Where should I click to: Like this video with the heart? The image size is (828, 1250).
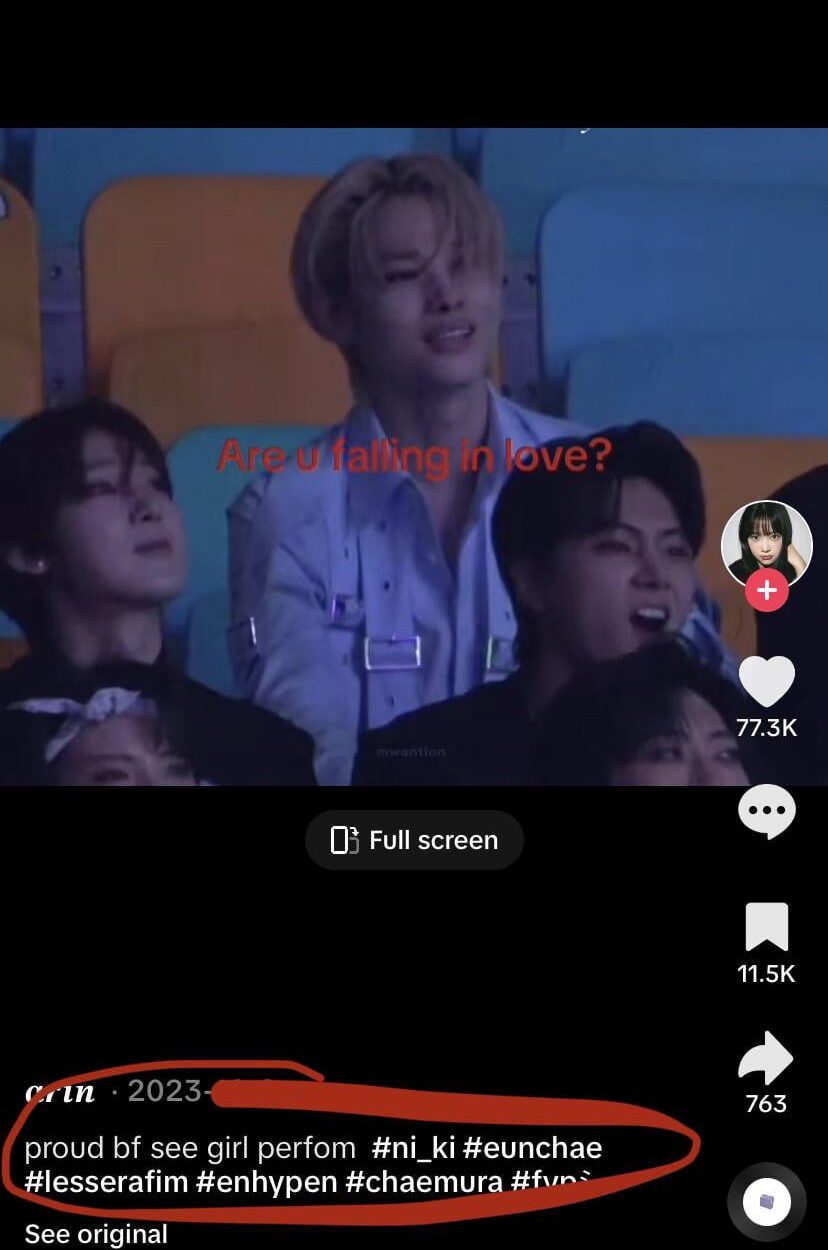pyautogui.click(x=766, y=683)
